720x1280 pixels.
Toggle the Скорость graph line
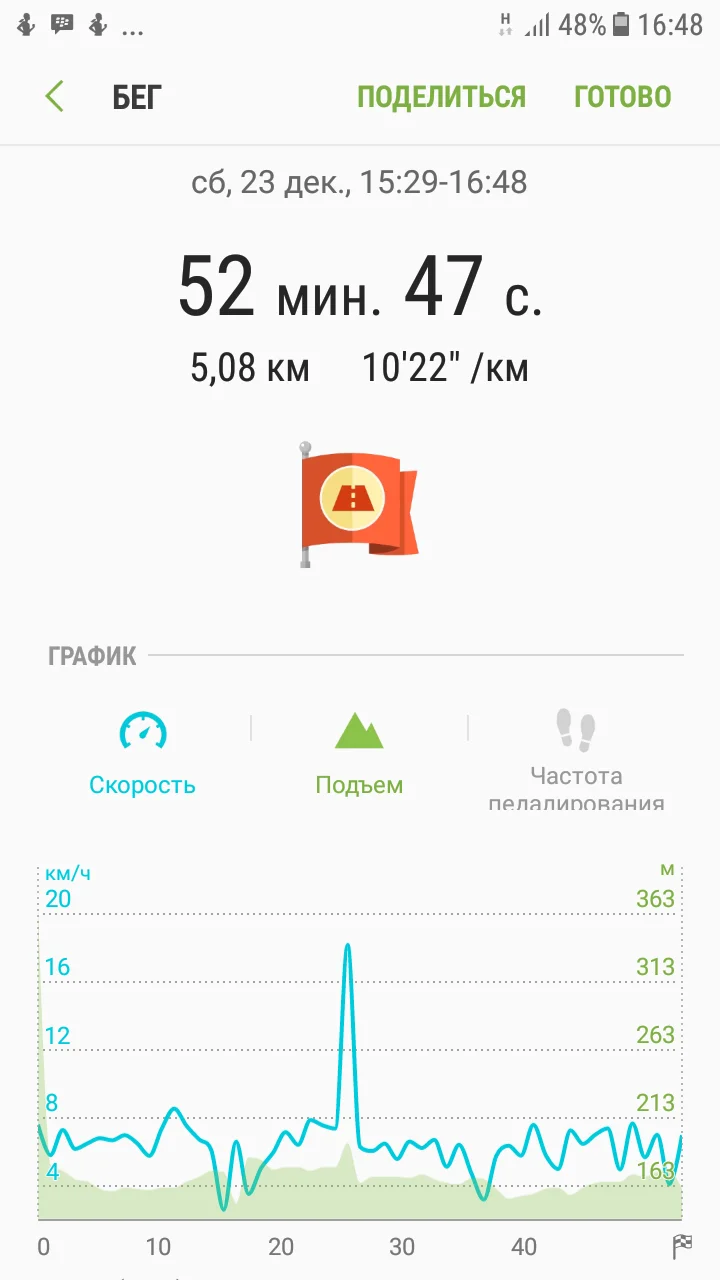(142, 753)
